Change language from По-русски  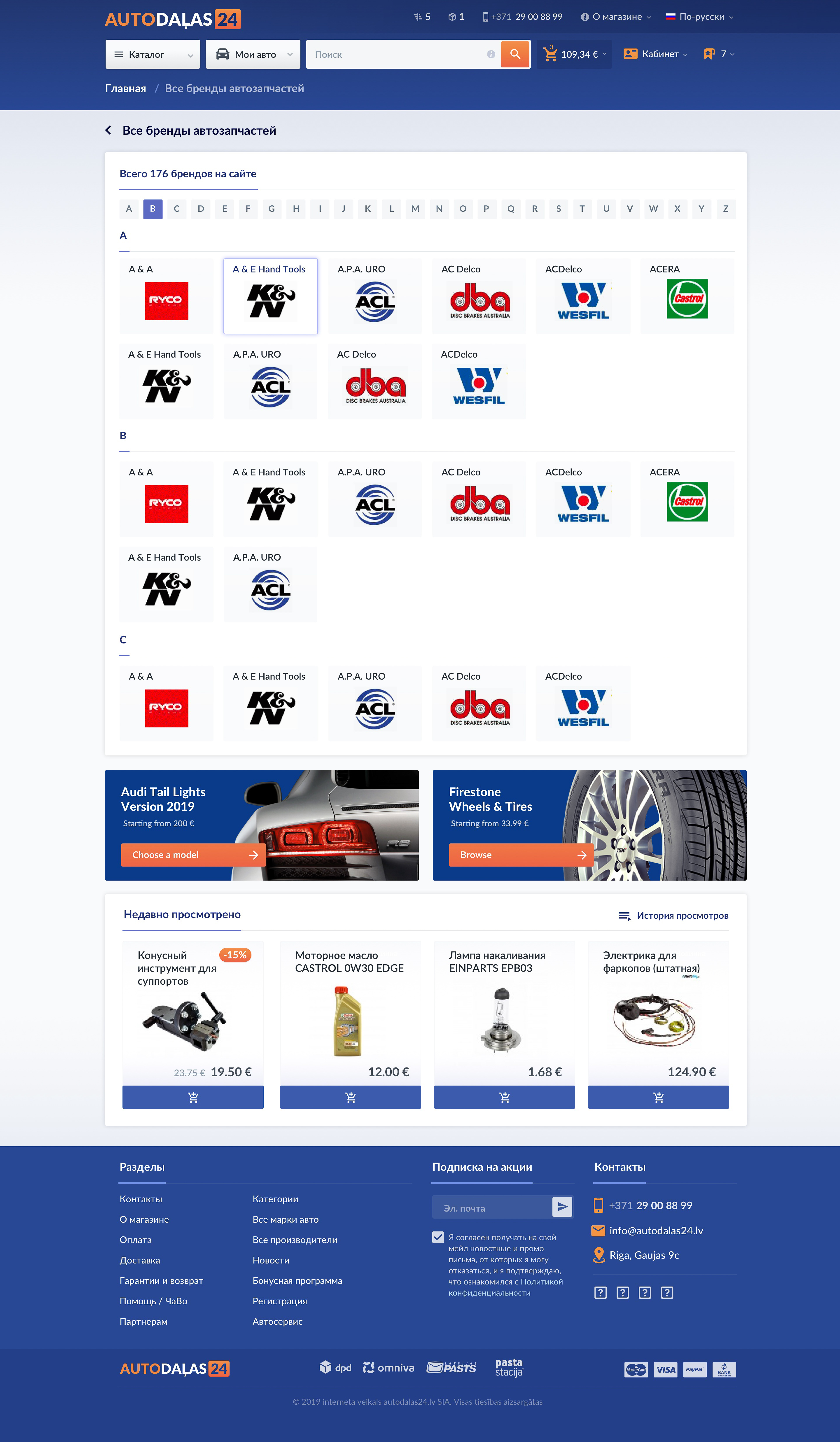click(699, 17)
